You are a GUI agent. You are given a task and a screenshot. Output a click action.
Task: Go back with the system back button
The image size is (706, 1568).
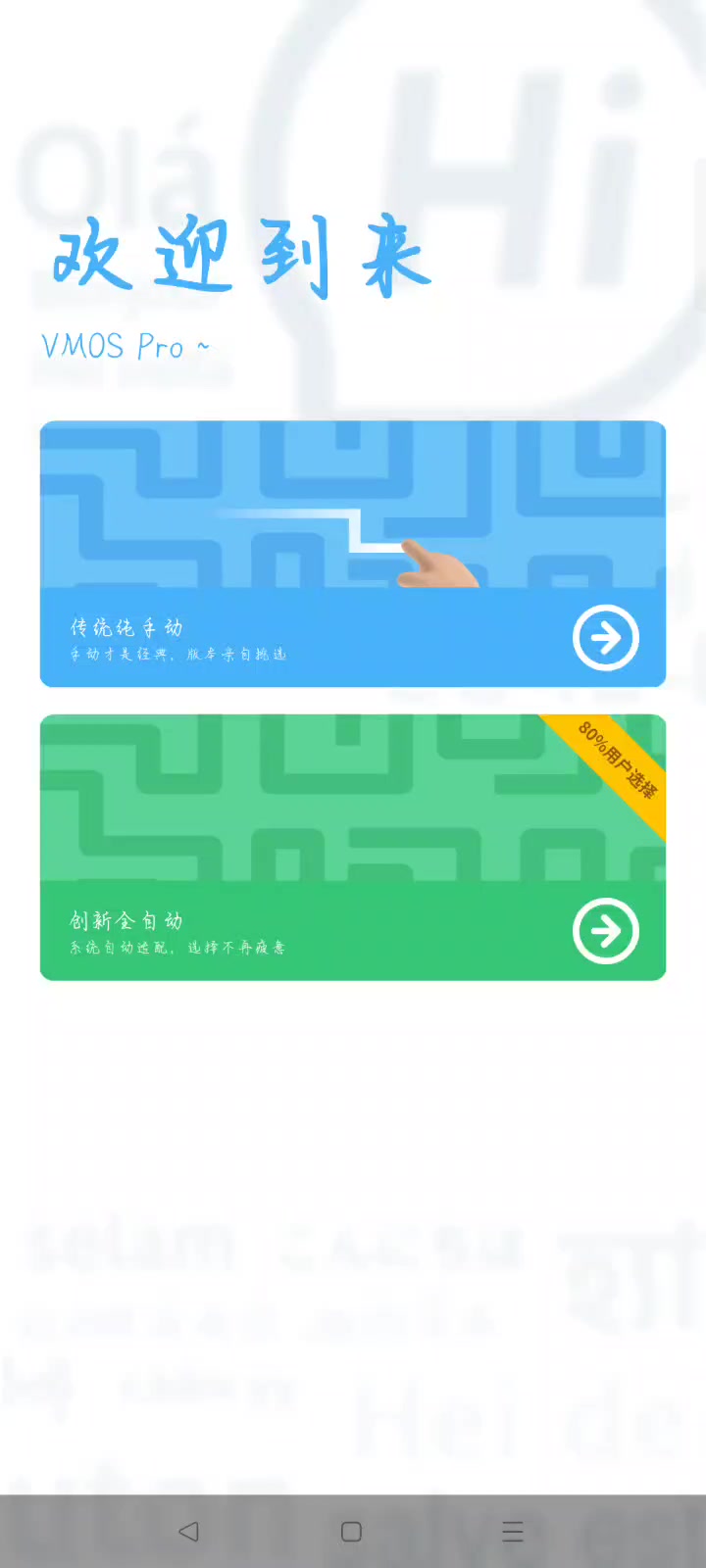(x=189, y=1532)
